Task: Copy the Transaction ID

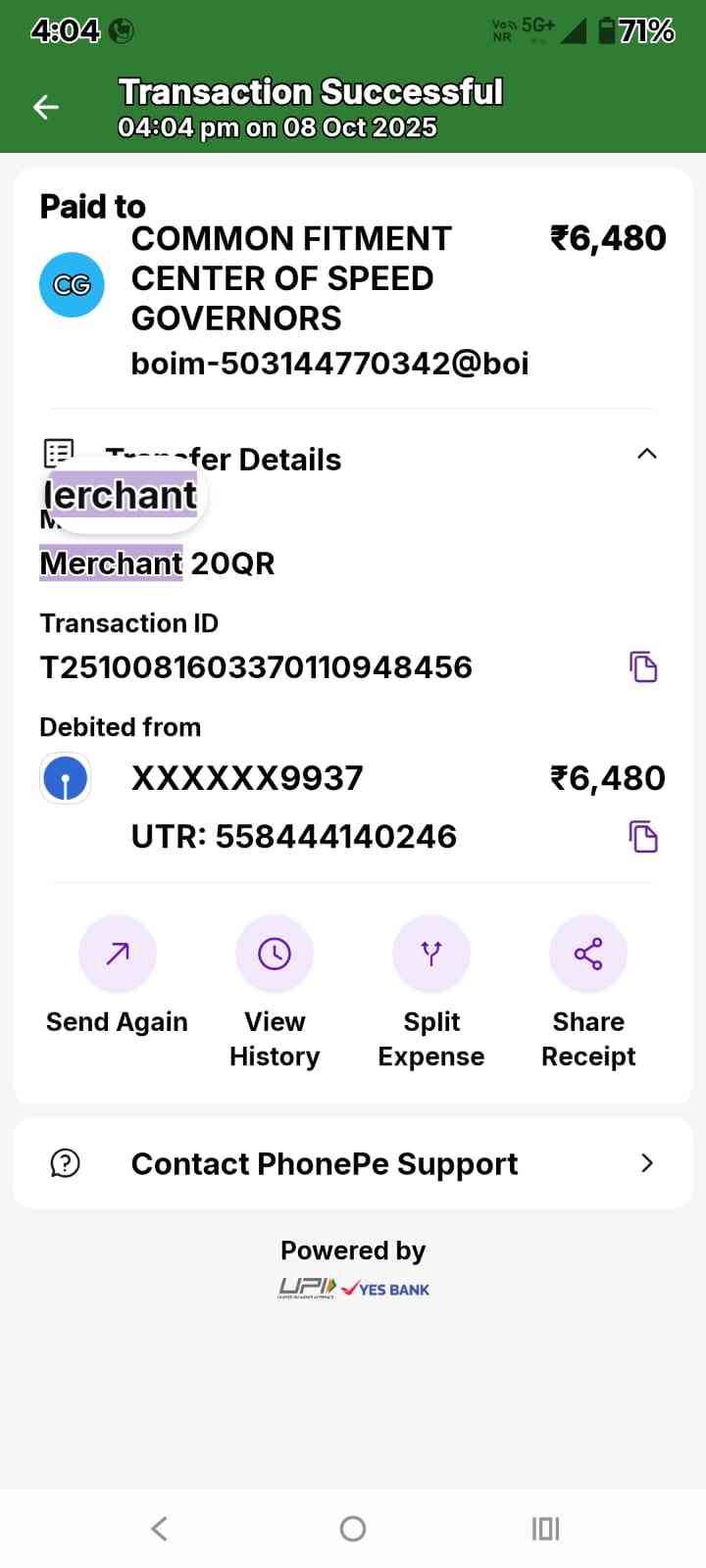Action: [x=643, y=666]
